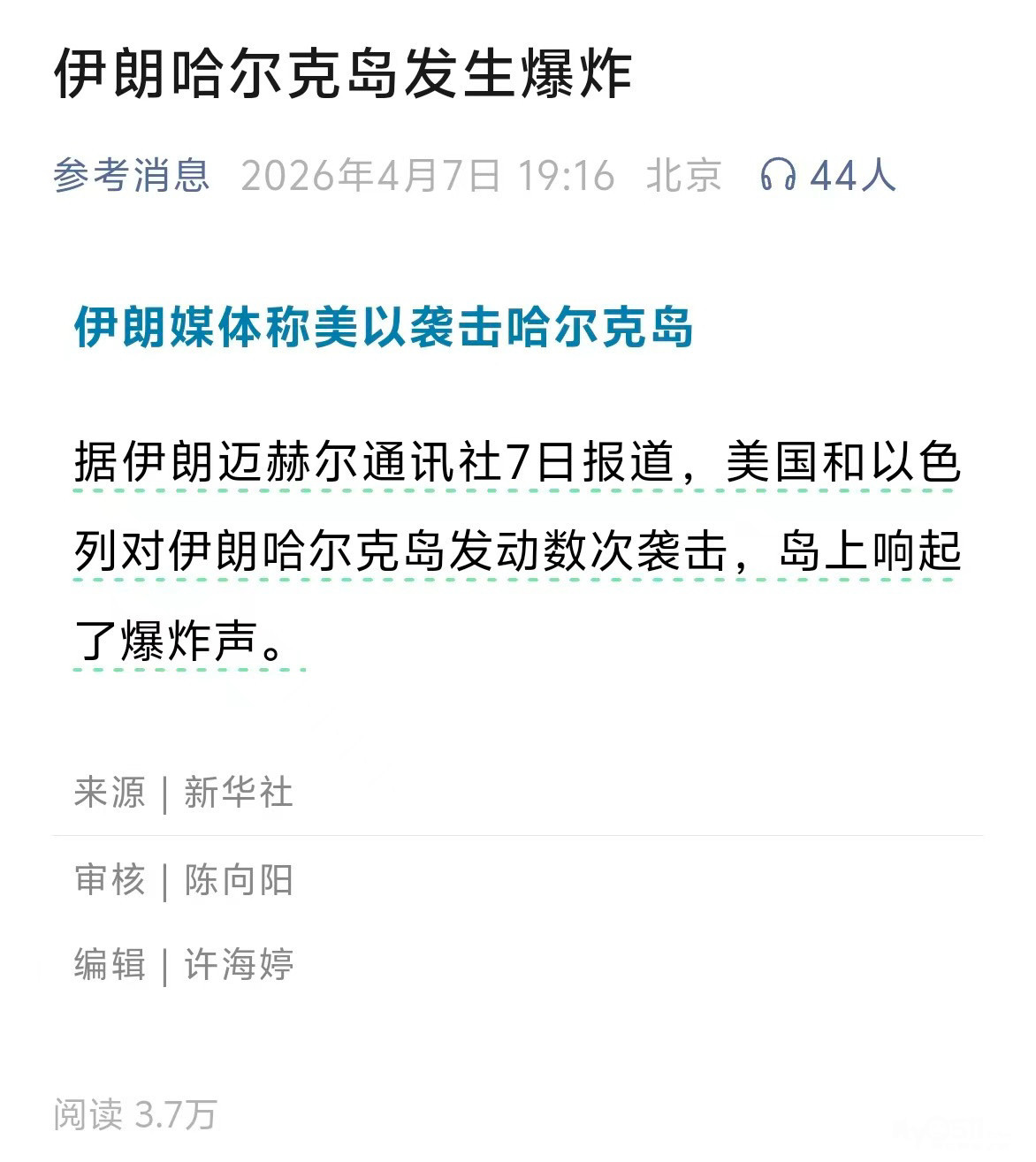Screen dimensions: 1036x1162
Task: Open the 参考消息 account page
Action: [x=131, y=175]
